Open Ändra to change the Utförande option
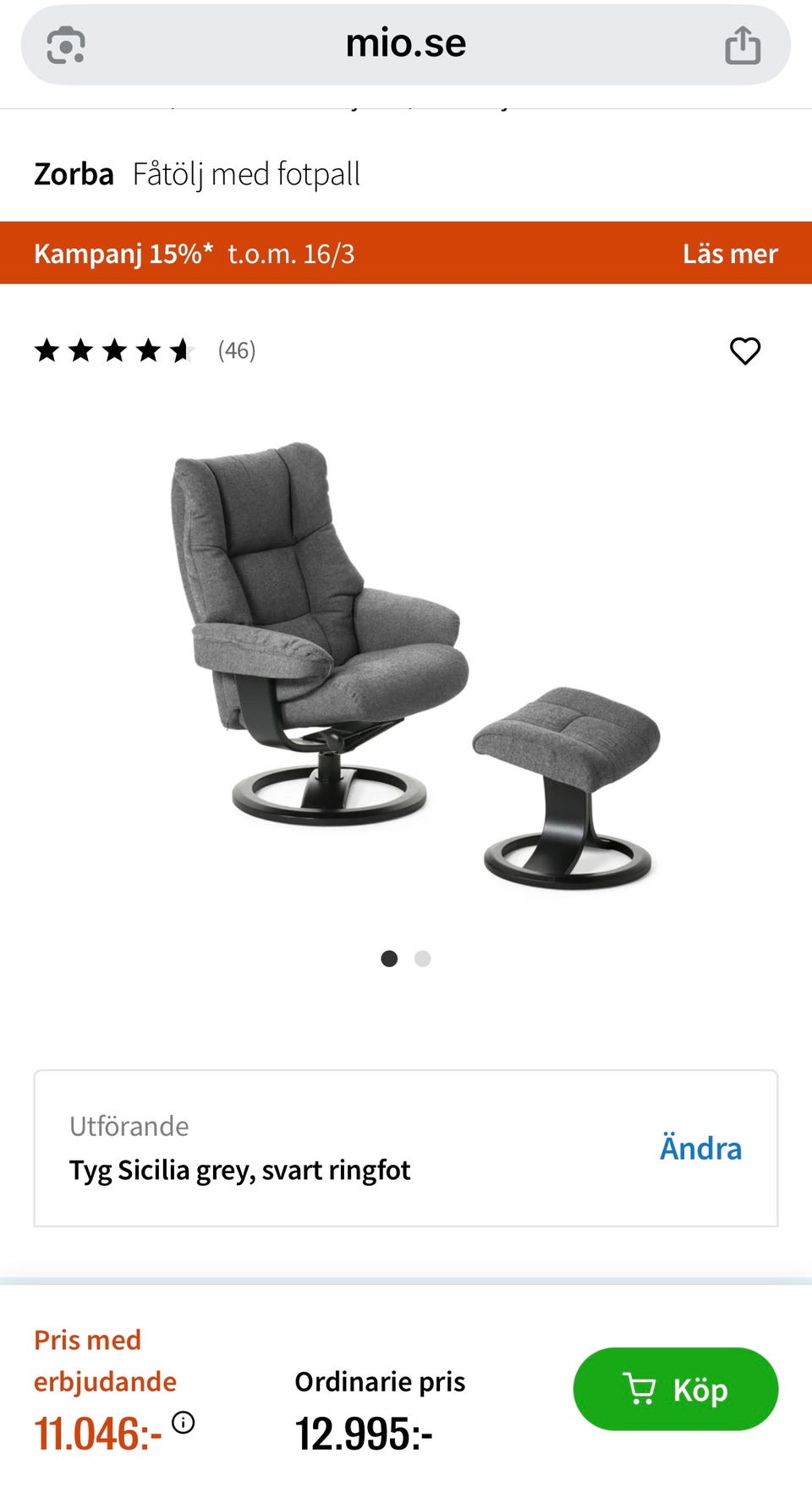Viewport: 812px width, 1487px height. (x=700, y=1148)
